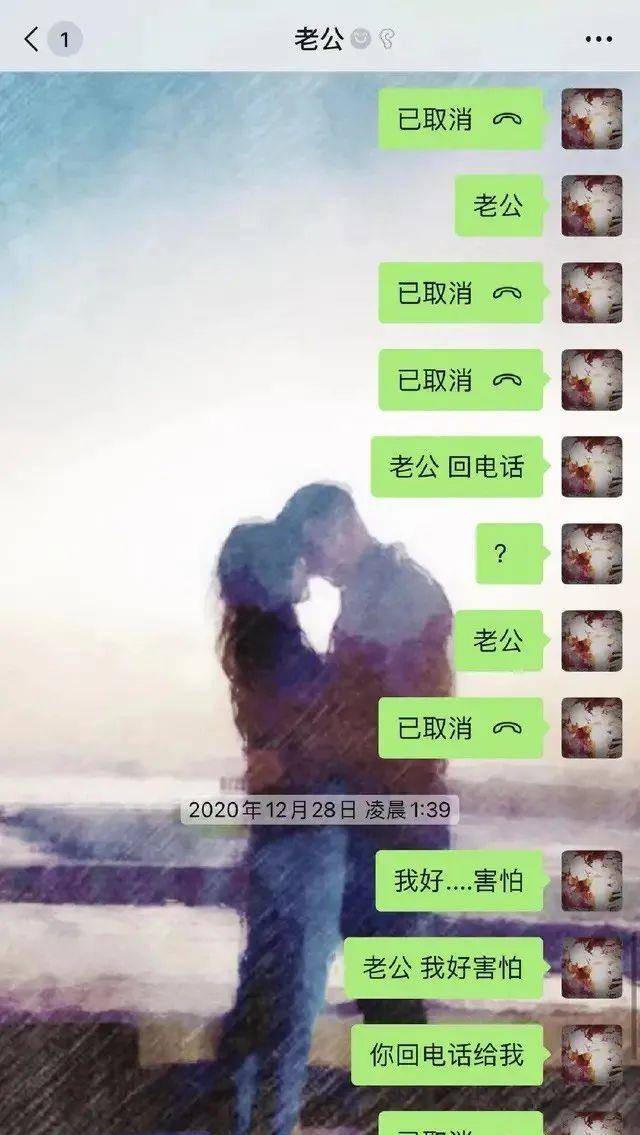Image resolution: width=640 pixels, height=1135 pixels.
Task: Open avatar next to "老公 我好害怕" message
Action: [x=591, y=968]
